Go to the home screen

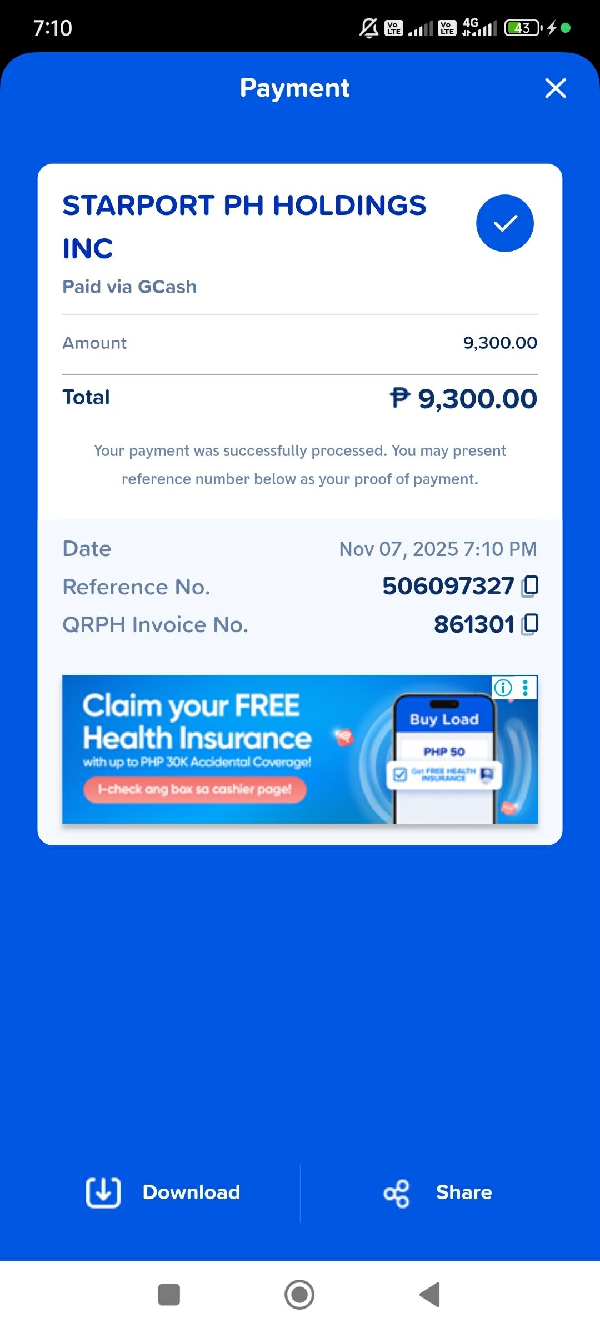299,1295
